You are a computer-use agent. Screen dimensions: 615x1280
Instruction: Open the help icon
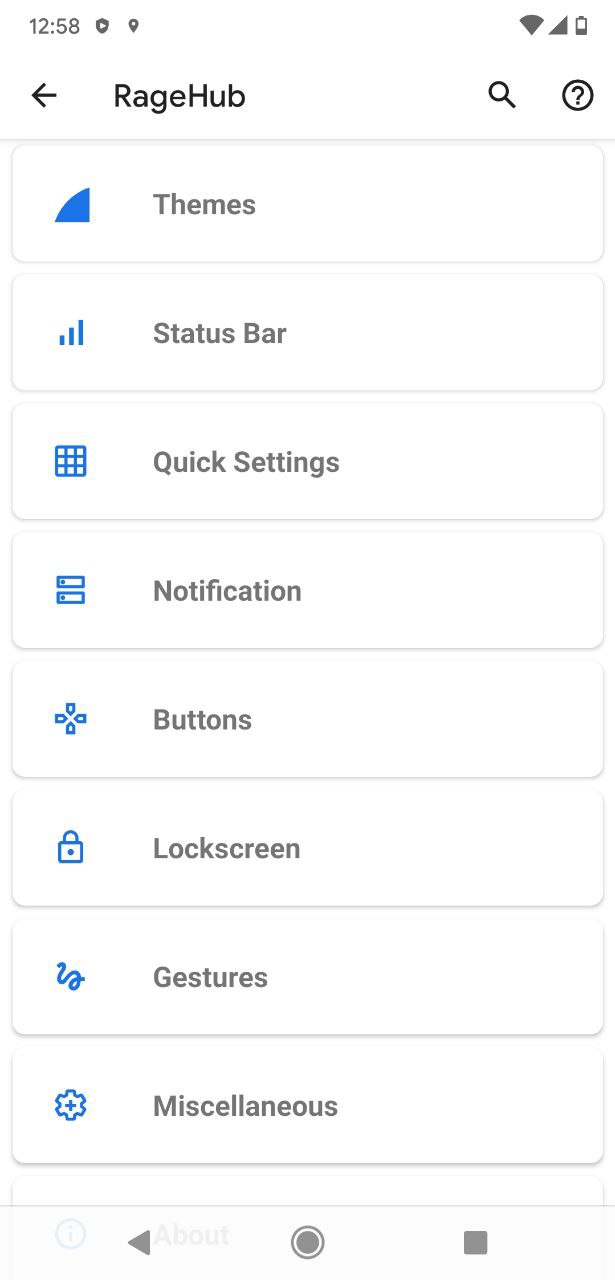pos(578,96)
